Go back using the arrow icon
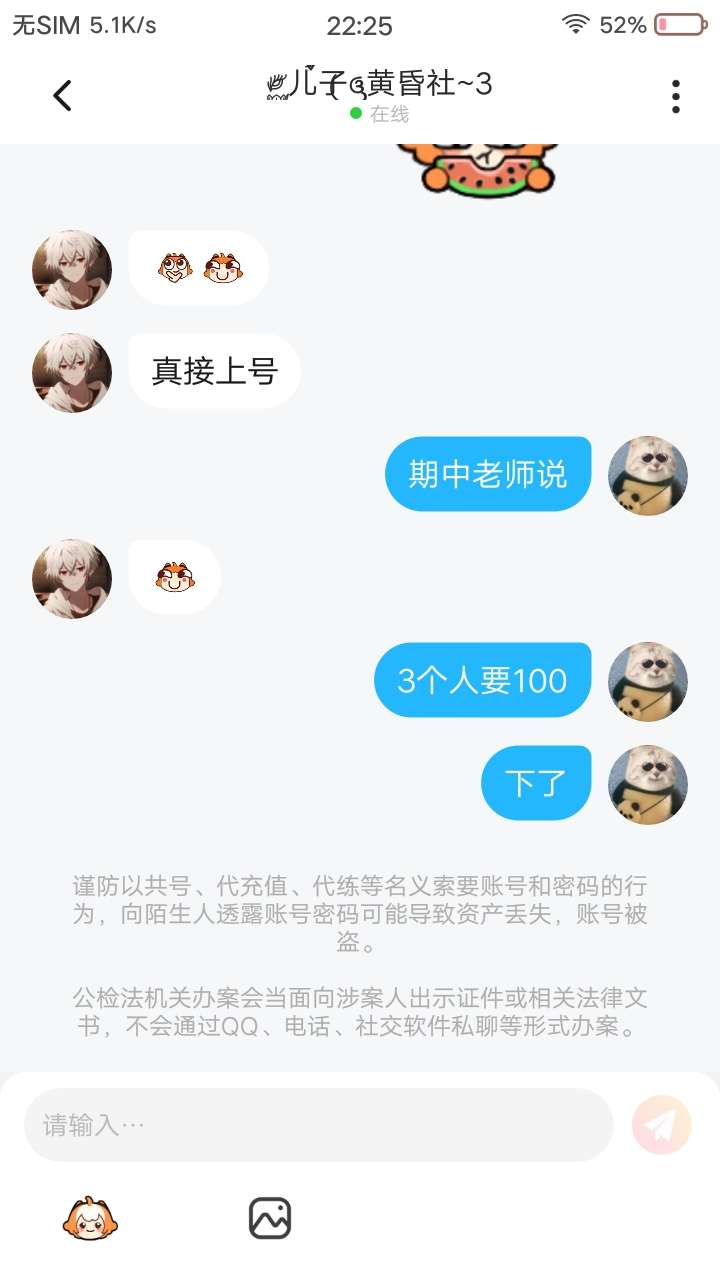720x1280 pixels. (62, 96)
